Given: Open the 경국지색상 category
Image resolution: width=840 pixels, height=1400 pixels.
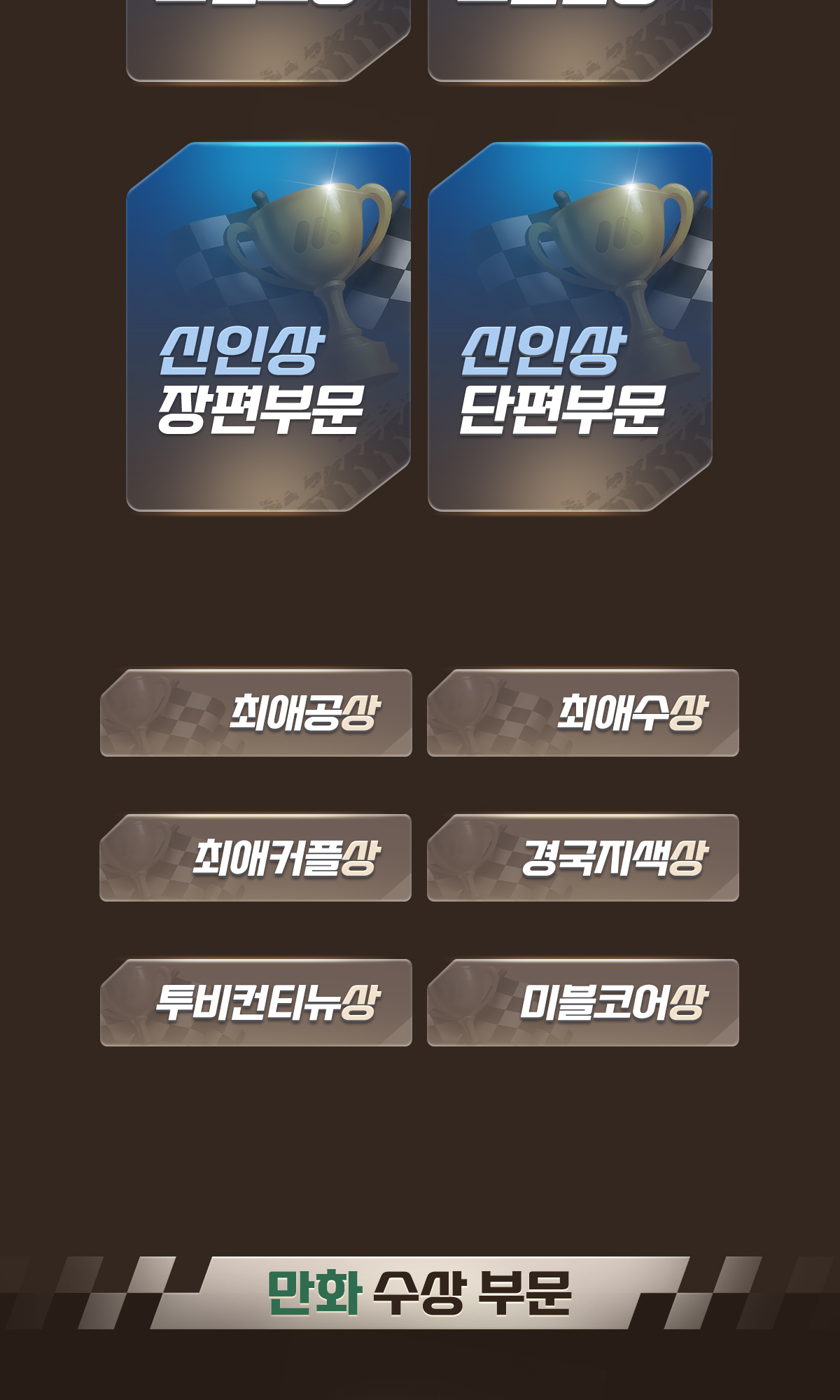Looking at the screenshot, I should [x=583, y=857].
